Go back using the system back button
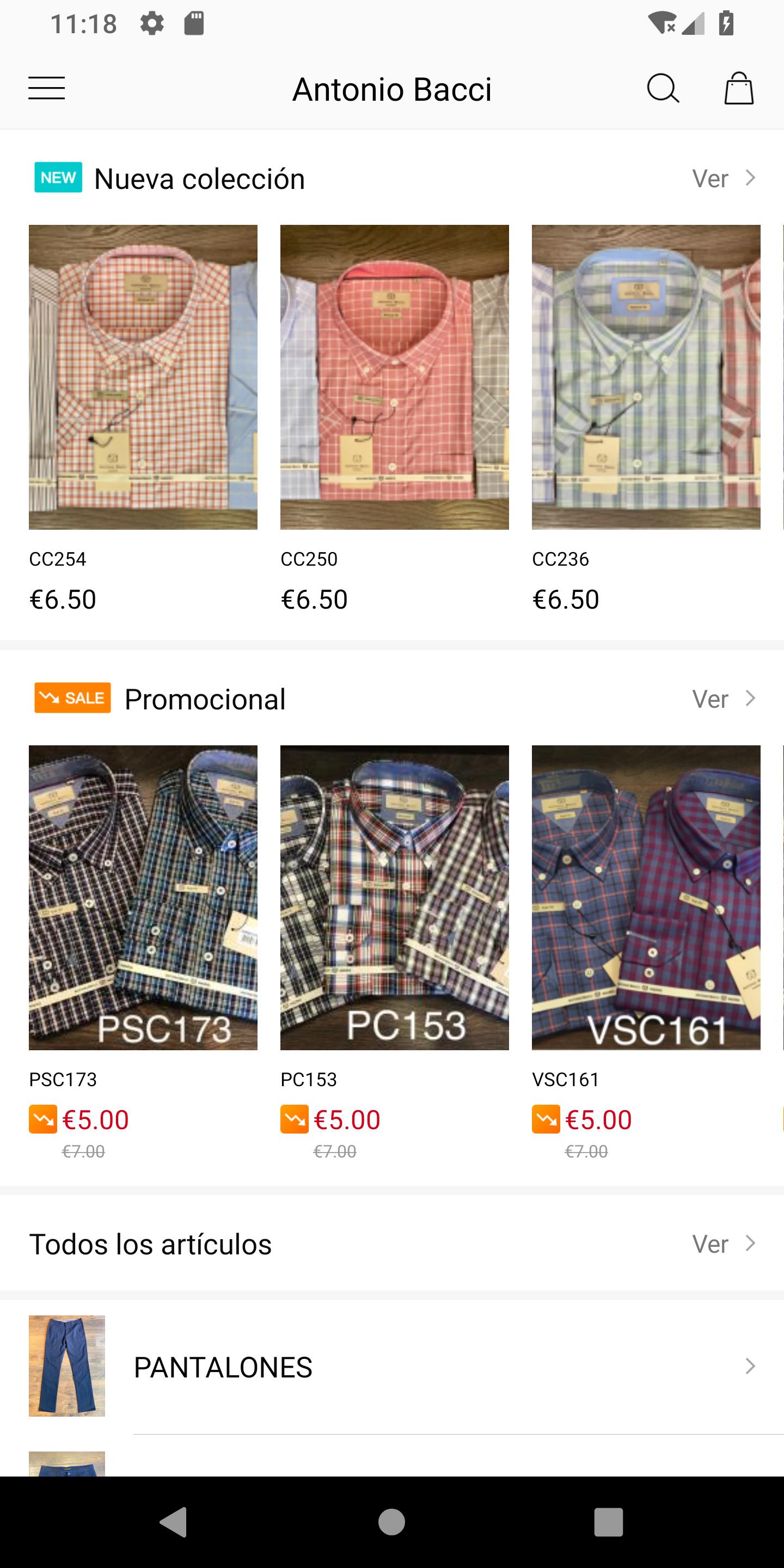 pos(174,1522)
